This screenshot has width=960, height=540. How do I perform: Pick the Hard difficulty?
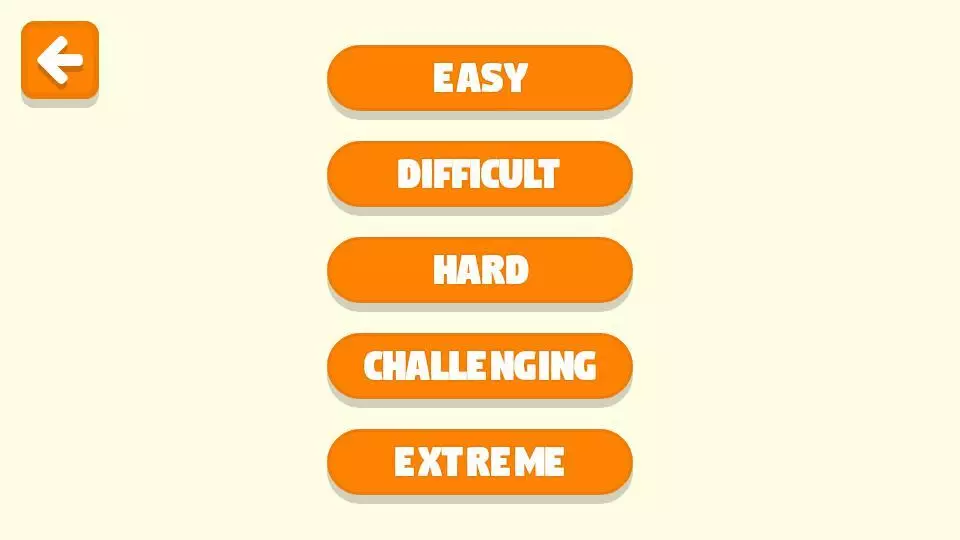tap(480, 269)
